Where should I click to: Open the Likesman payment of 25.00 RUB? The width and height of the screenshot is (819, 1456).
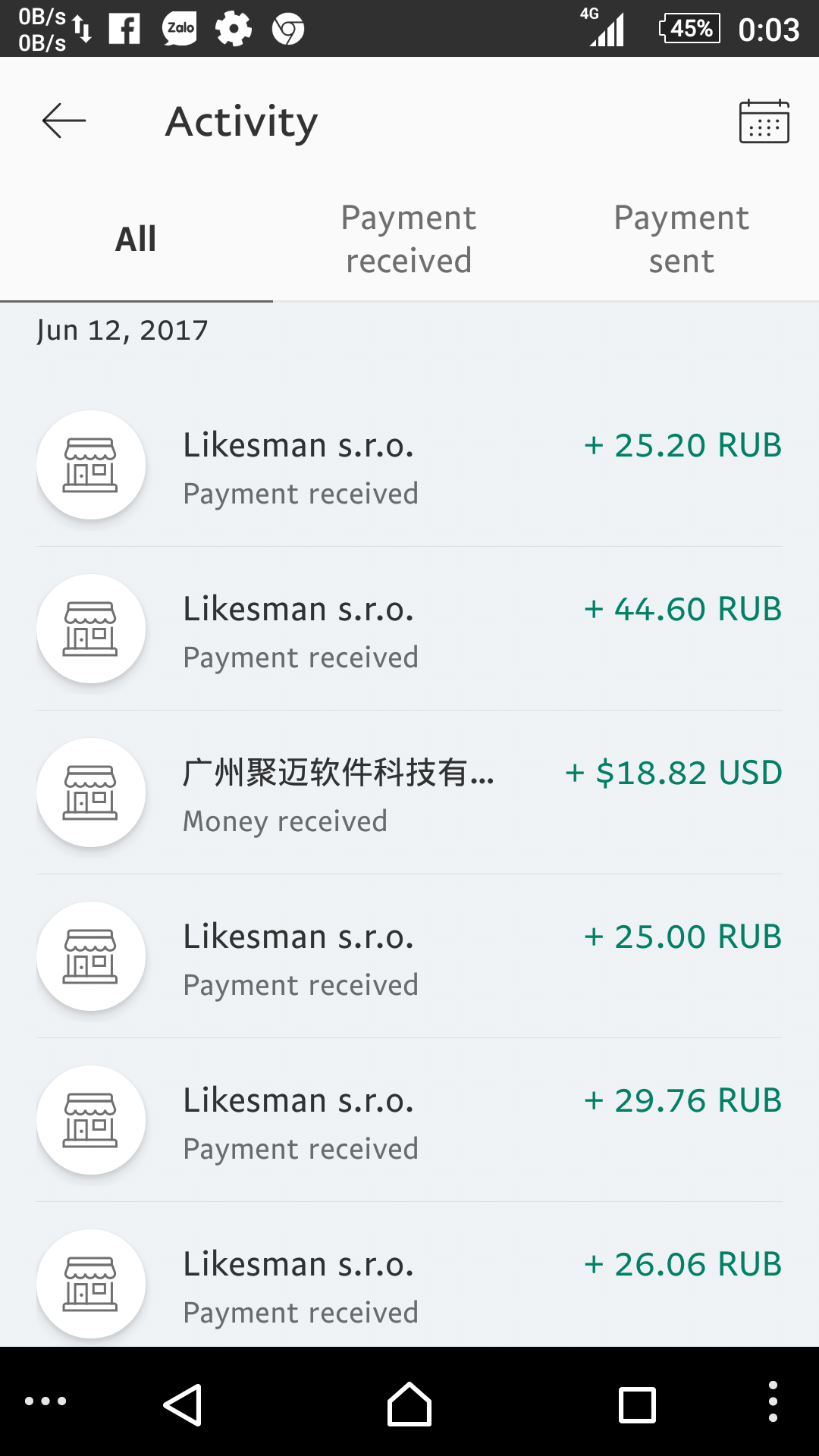[x=409, y=957]
